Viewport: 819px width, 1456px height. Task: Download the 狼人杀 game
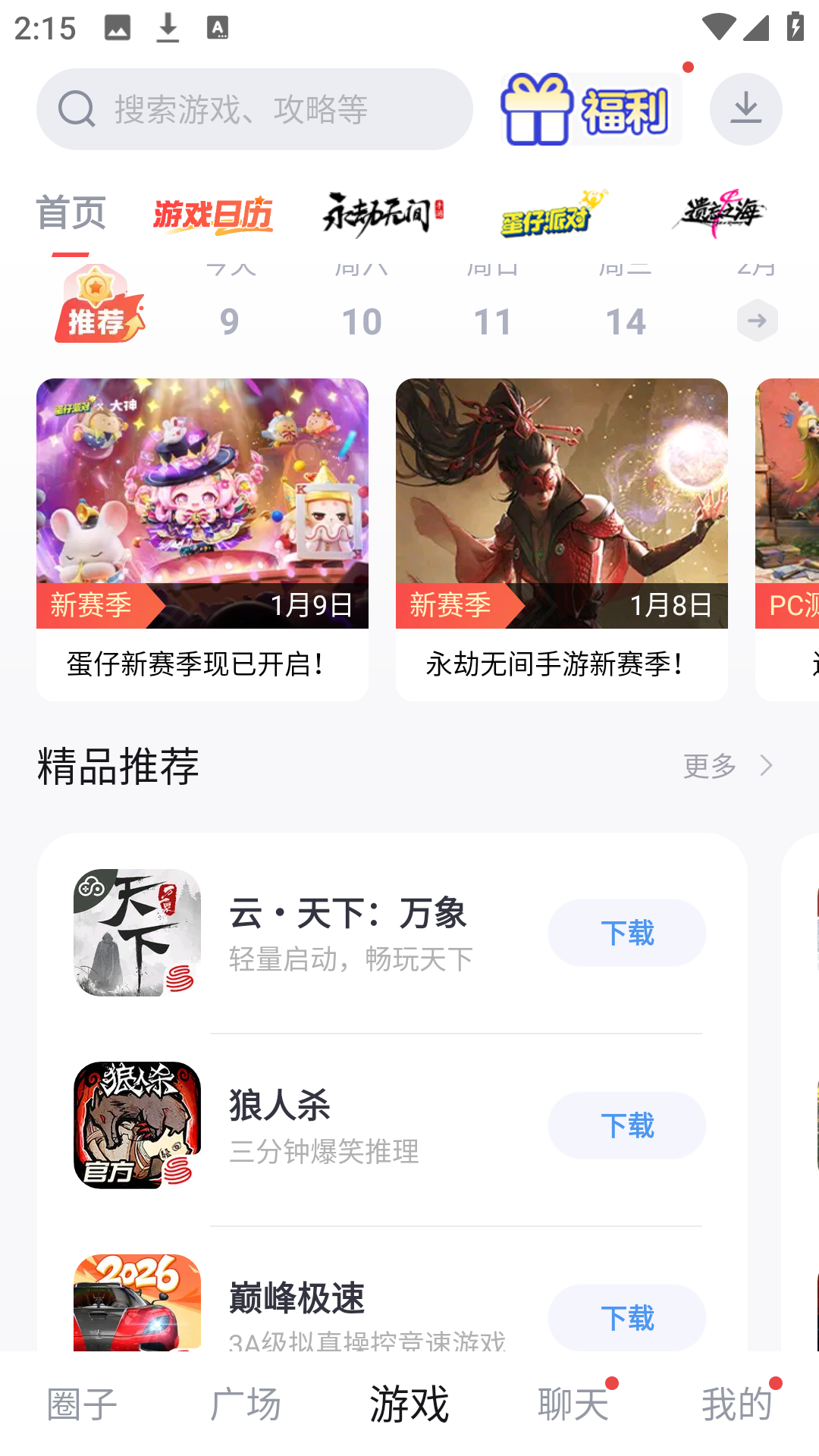(x=626, y=1125)
